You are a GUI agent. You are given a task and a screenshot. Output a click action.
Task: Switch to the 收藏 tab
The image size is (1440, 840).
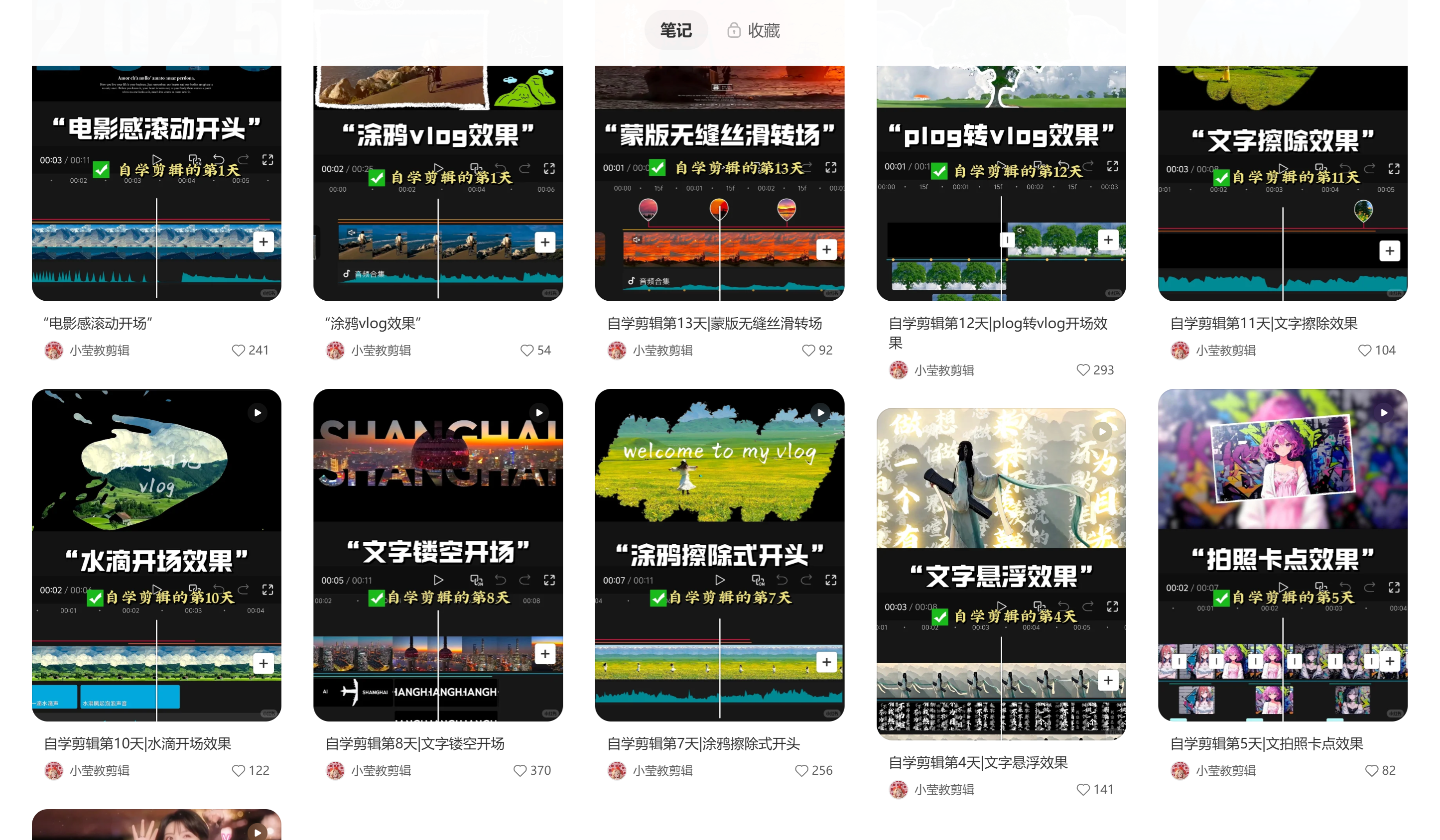click(x=753, y=30)
